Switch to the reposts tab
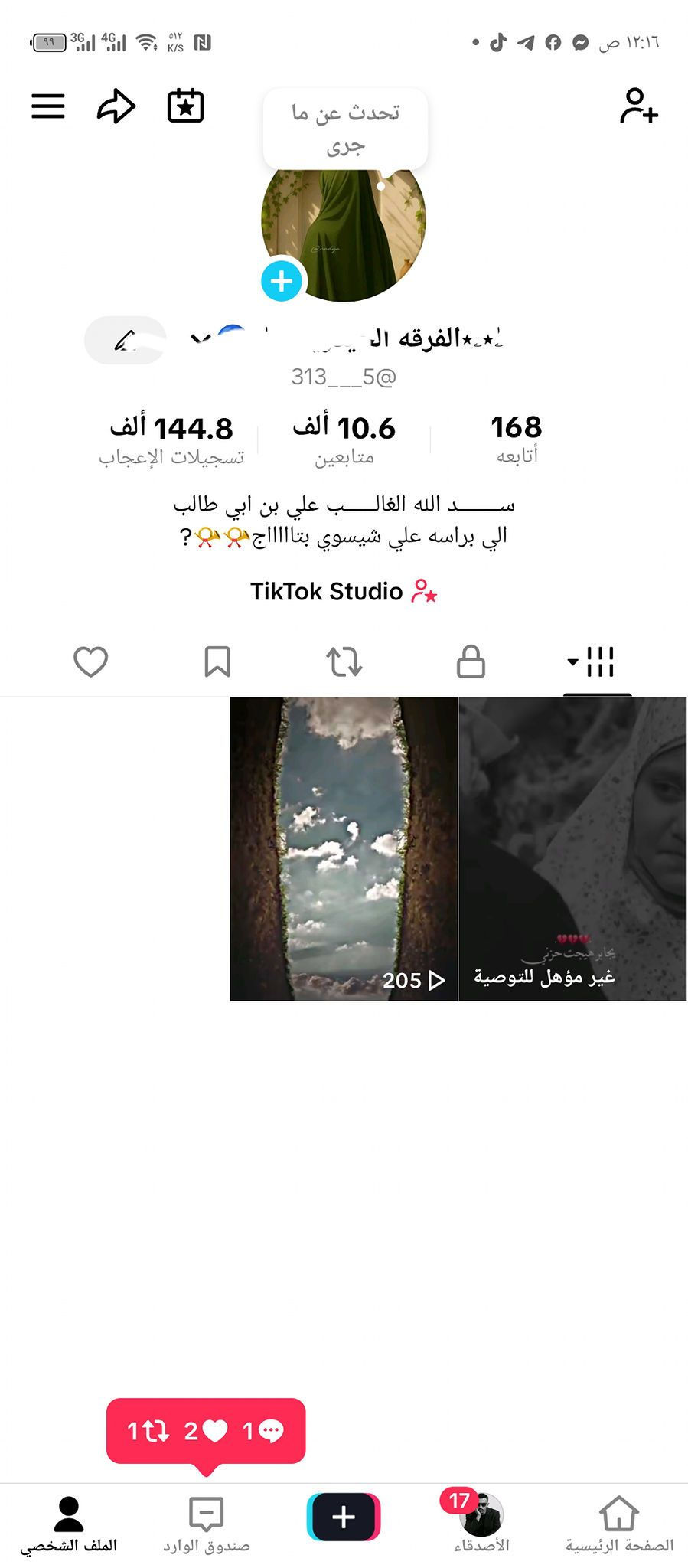688x1568 pixels. [344, 661]
